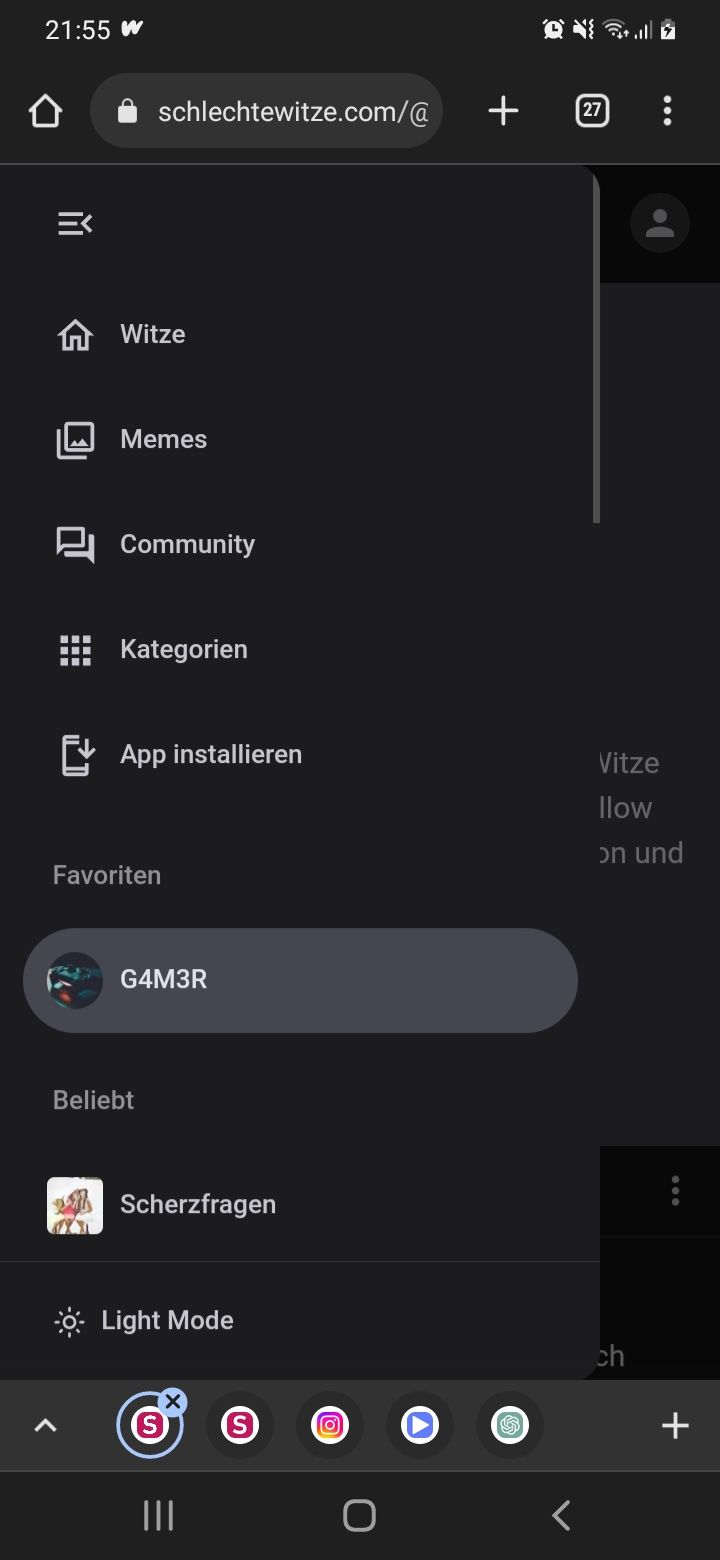Browse the Kategorien list
This screenshot has height=1560, width=720.
pos(183,649)
